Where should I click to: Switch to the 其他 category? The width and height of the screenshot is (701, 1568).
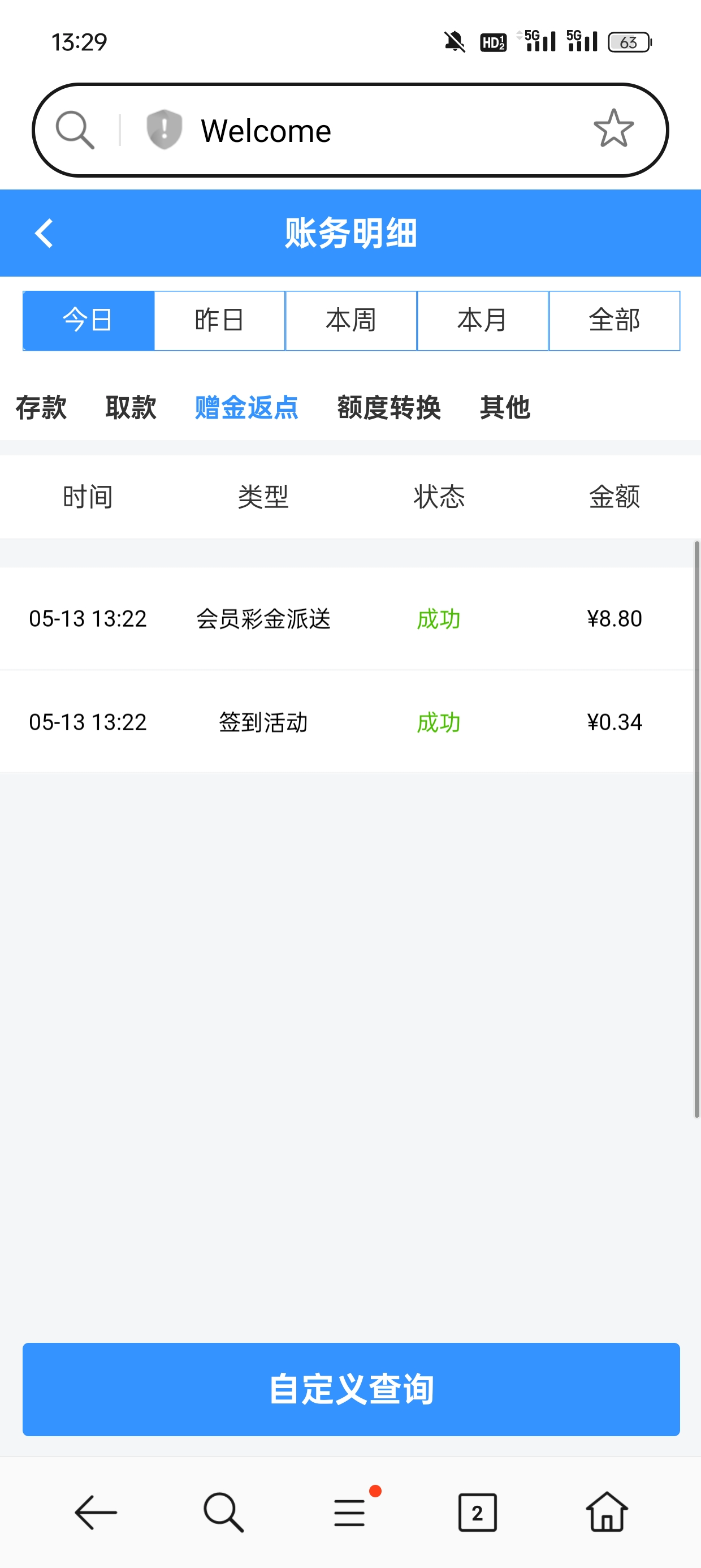point(505,407)
